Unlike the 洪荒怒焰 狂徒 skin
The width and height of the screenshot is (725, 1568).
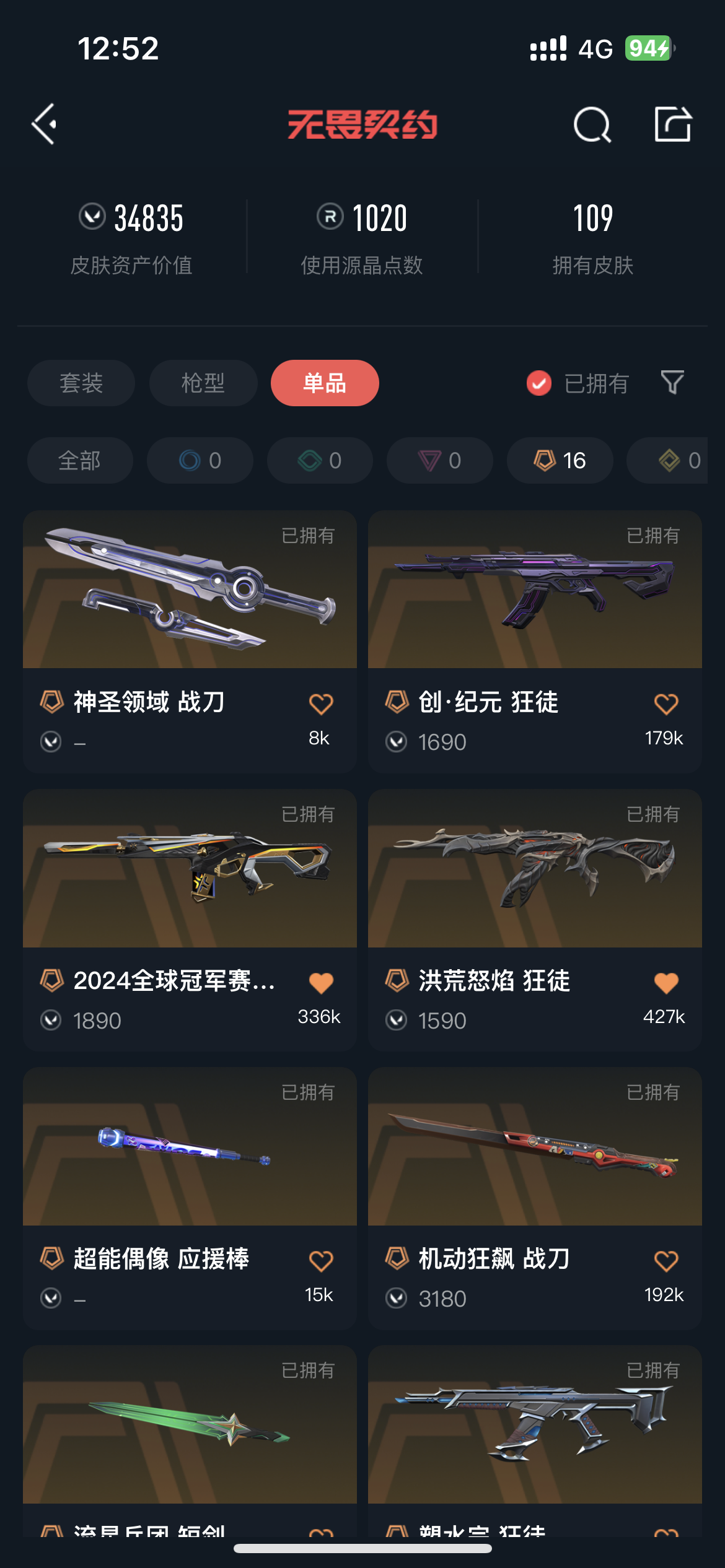point(666,983)
